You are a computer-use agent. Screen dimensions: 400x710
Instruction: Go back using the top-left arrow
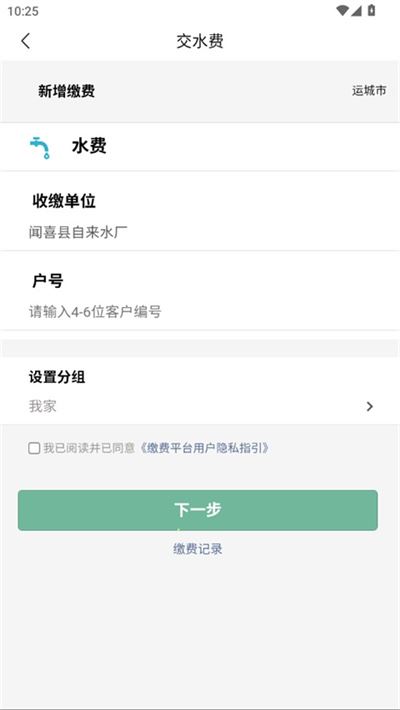tap(25, 41)
